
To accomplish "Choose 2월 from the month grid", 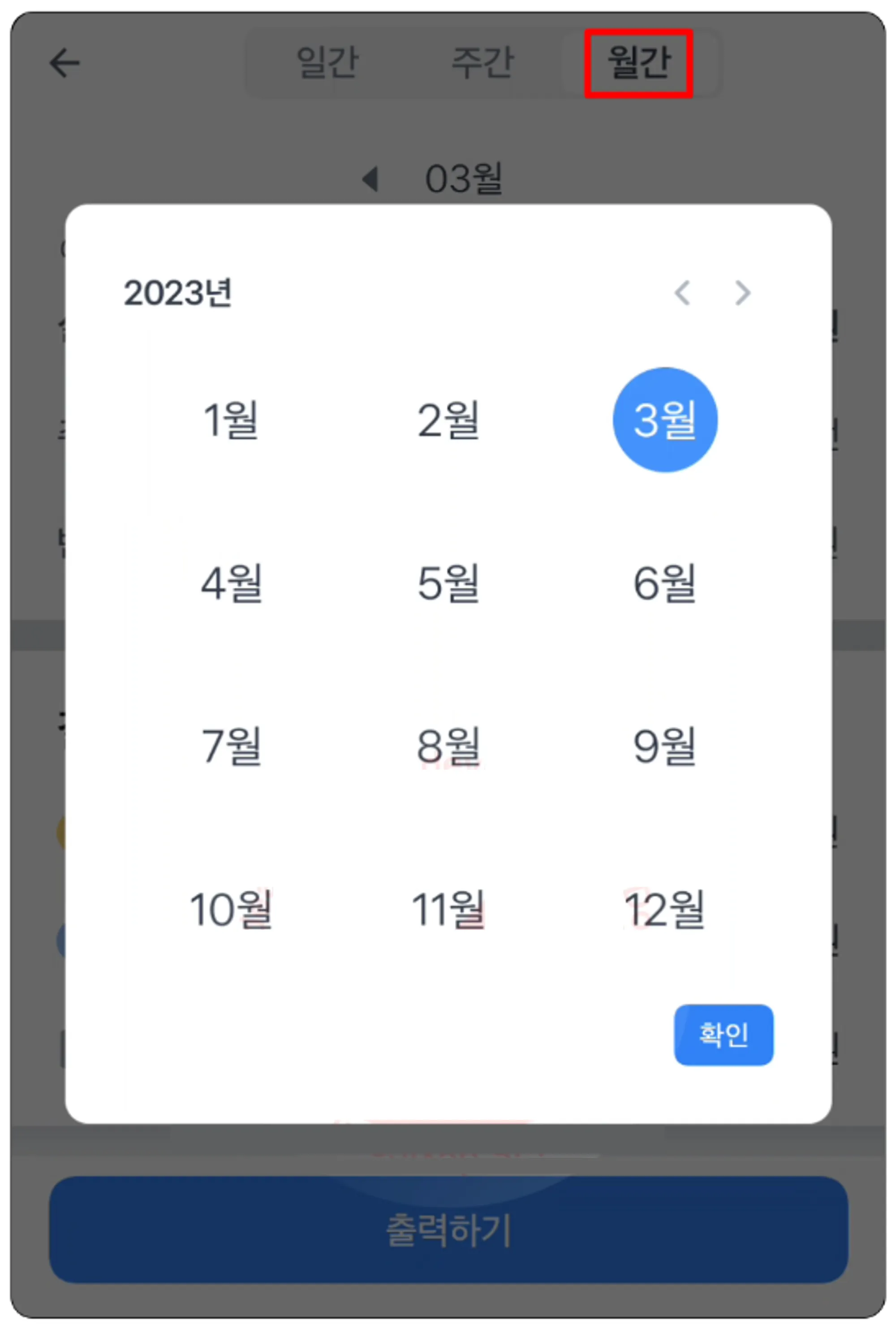I will tap(448, 420).
